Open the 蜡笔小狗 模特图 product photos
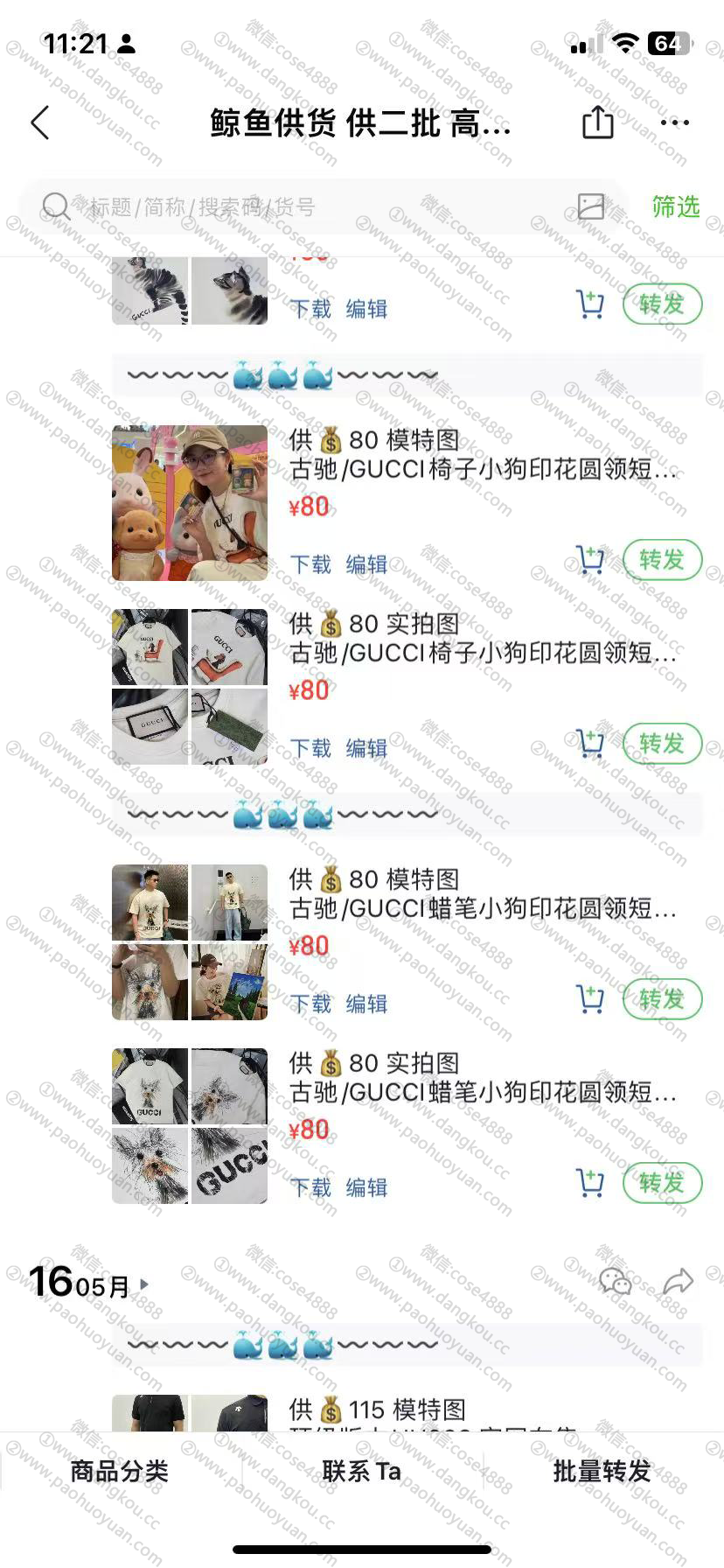This screenshot has height=1568, width=724. tap(190, 942)
